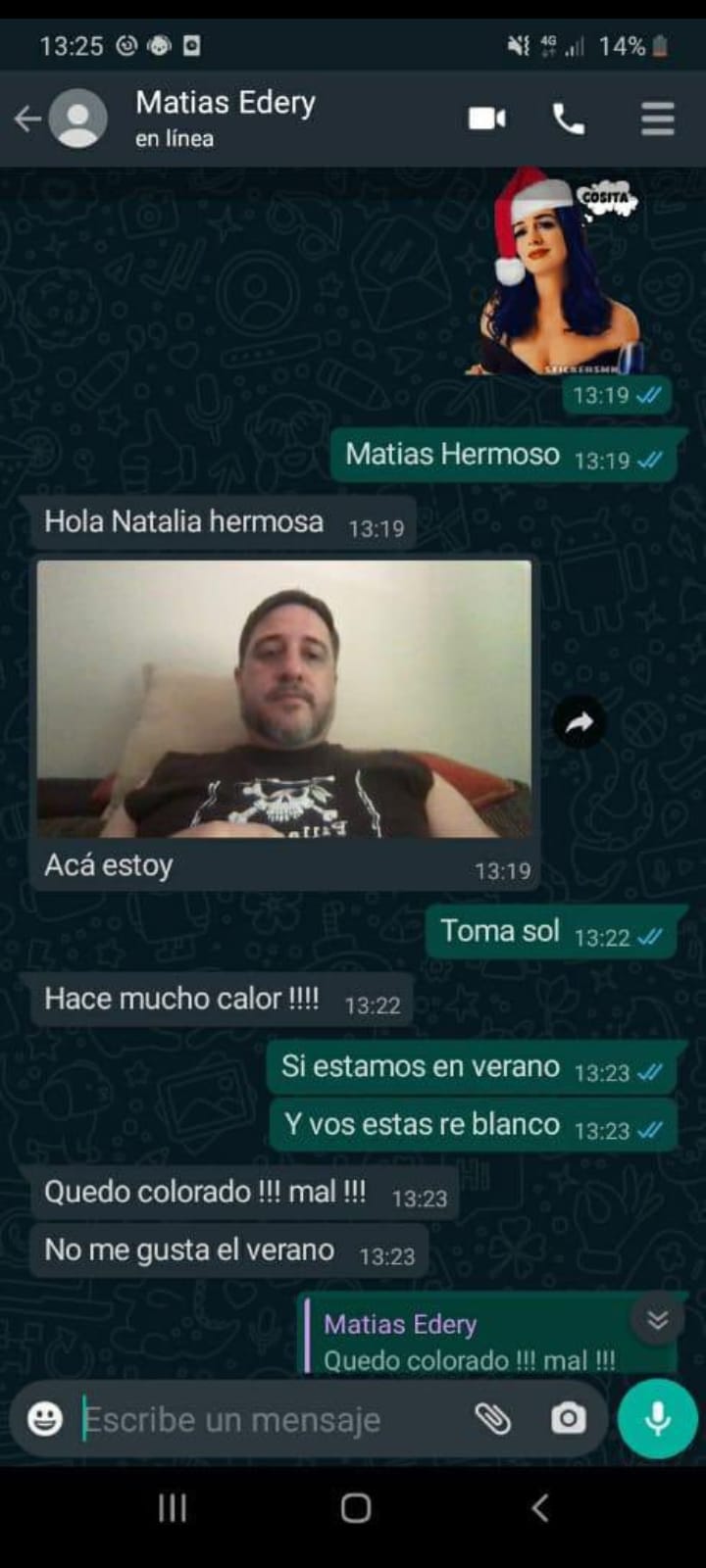Open the chat overflow menu
This screenshot has width=706, height=1568.
(x=657, y=119)
